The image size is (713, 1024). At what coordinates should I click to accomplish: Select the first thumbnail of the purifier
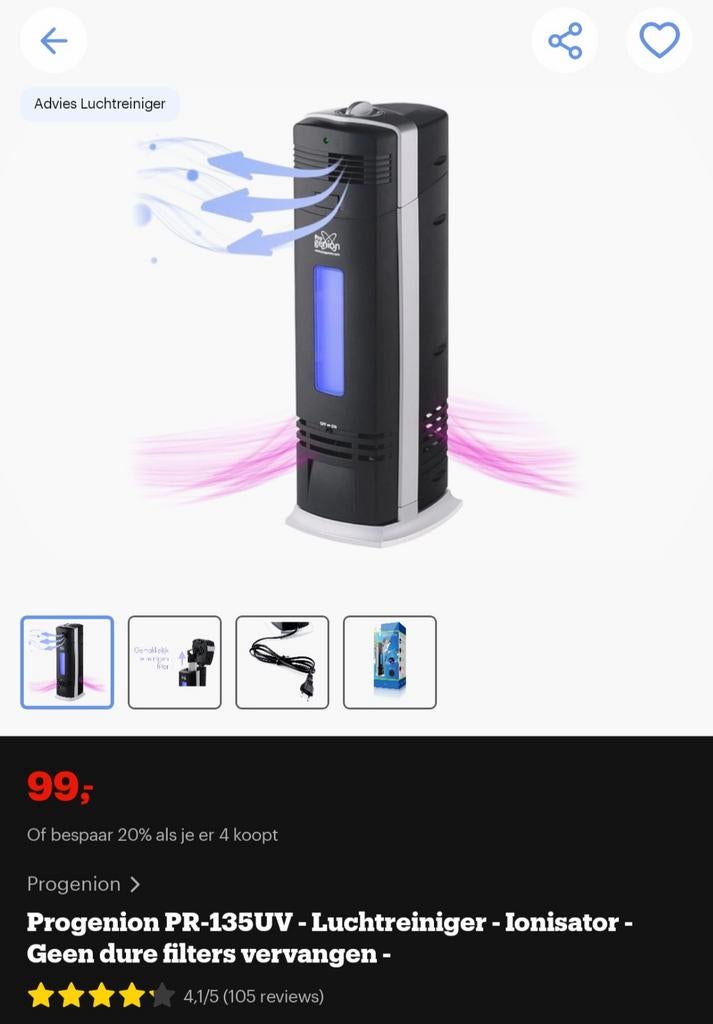(67, 662)
